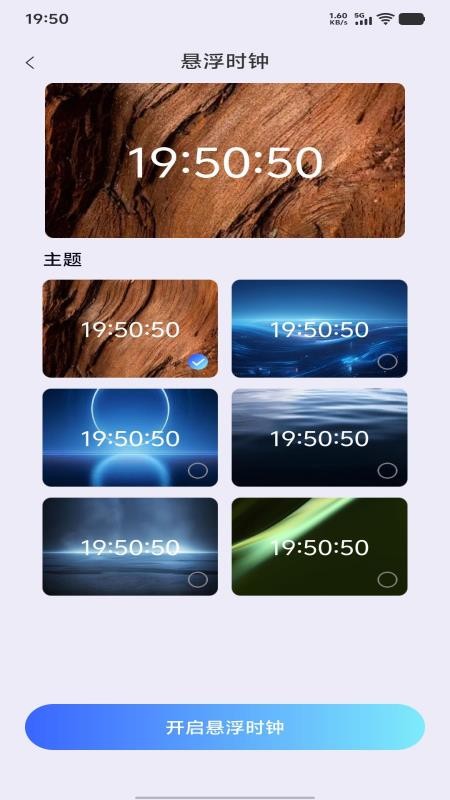The width and height of the screenshot is (450, 800).
Task: Choose the dark horizon light beam theme
Action: pos(130,546)
